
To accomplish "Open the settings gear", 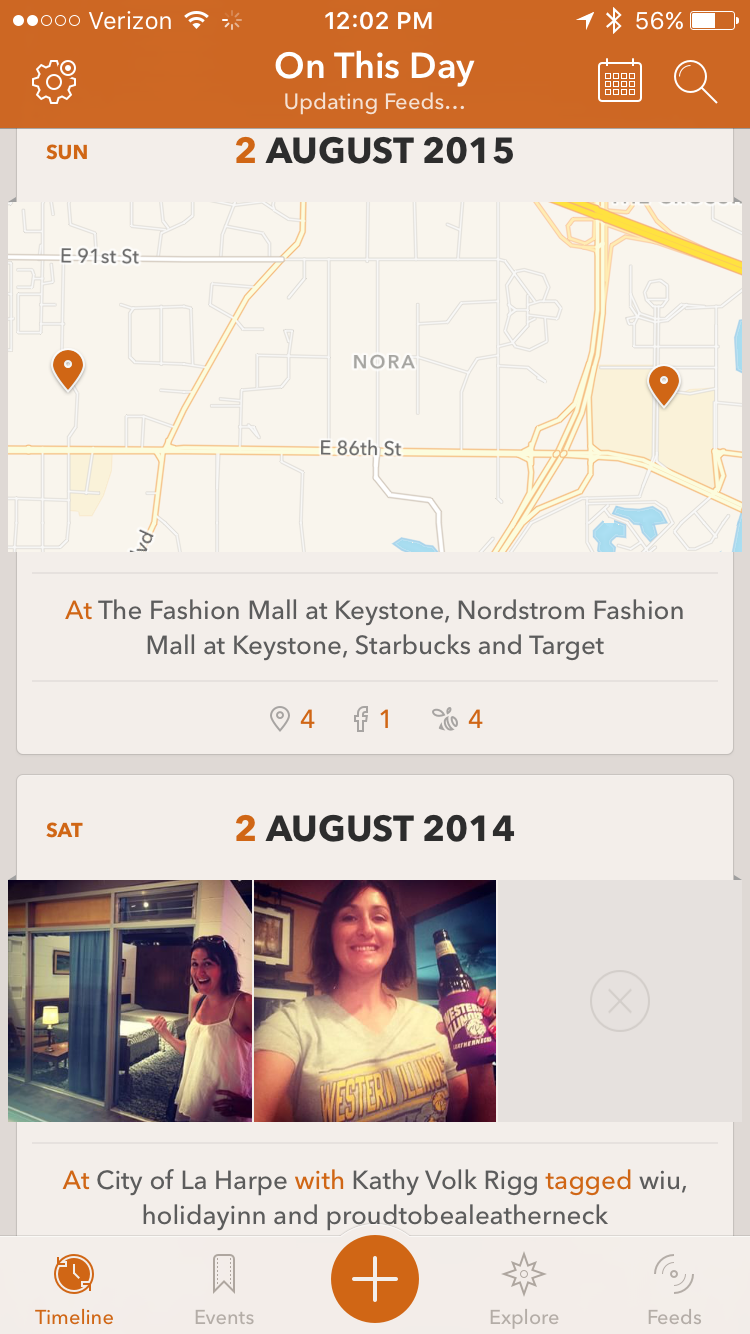I will (x=55, y=81).
